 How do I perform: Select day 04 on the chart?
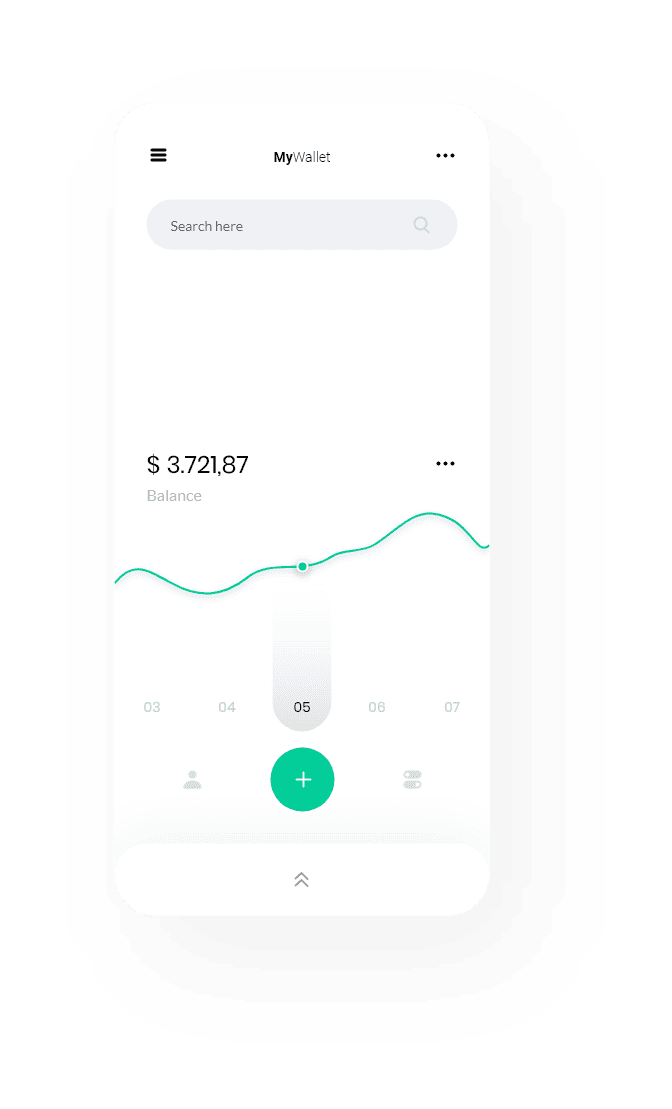(227, 707)
